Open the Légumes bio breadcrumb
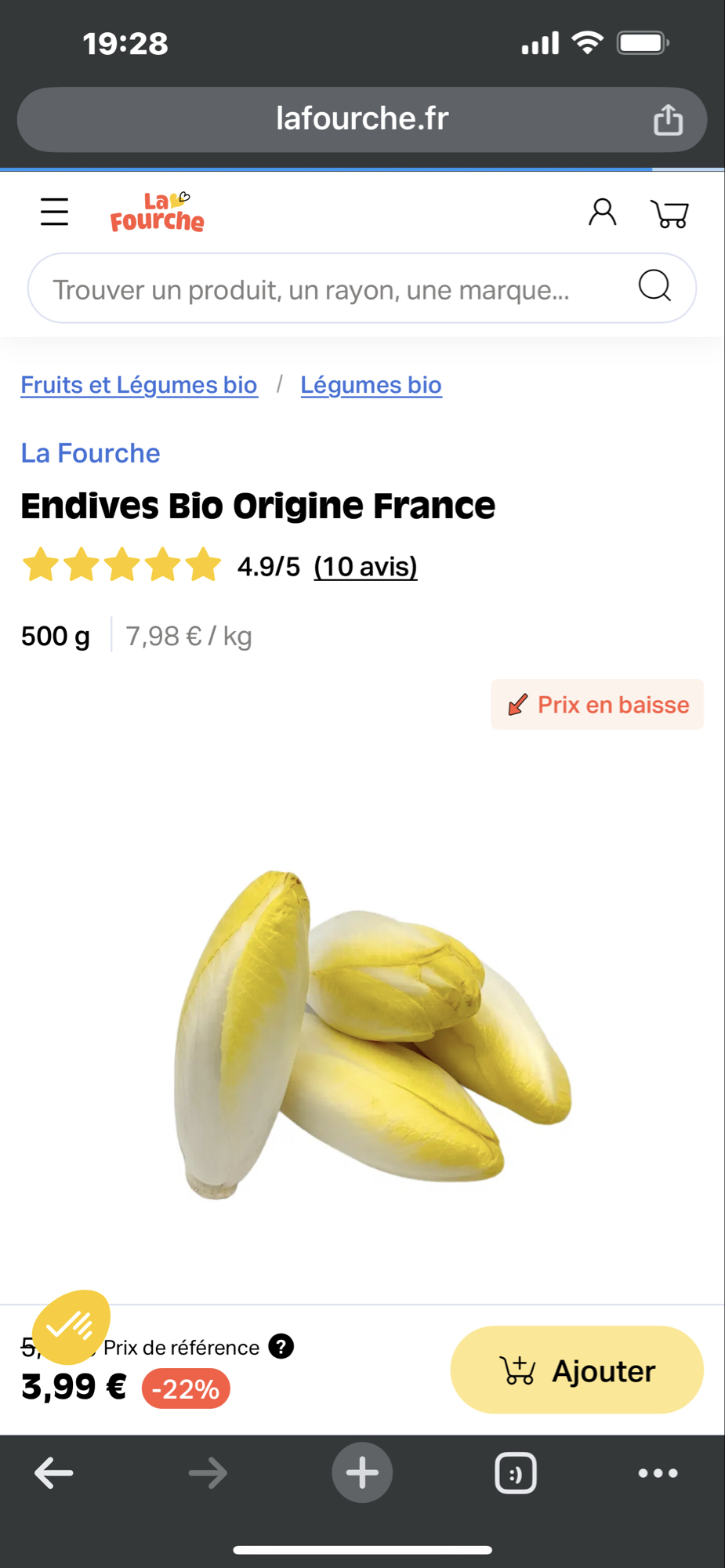The width and height of the screenshot is (725, 1568). pyautogui.click(x=372, y=384)
